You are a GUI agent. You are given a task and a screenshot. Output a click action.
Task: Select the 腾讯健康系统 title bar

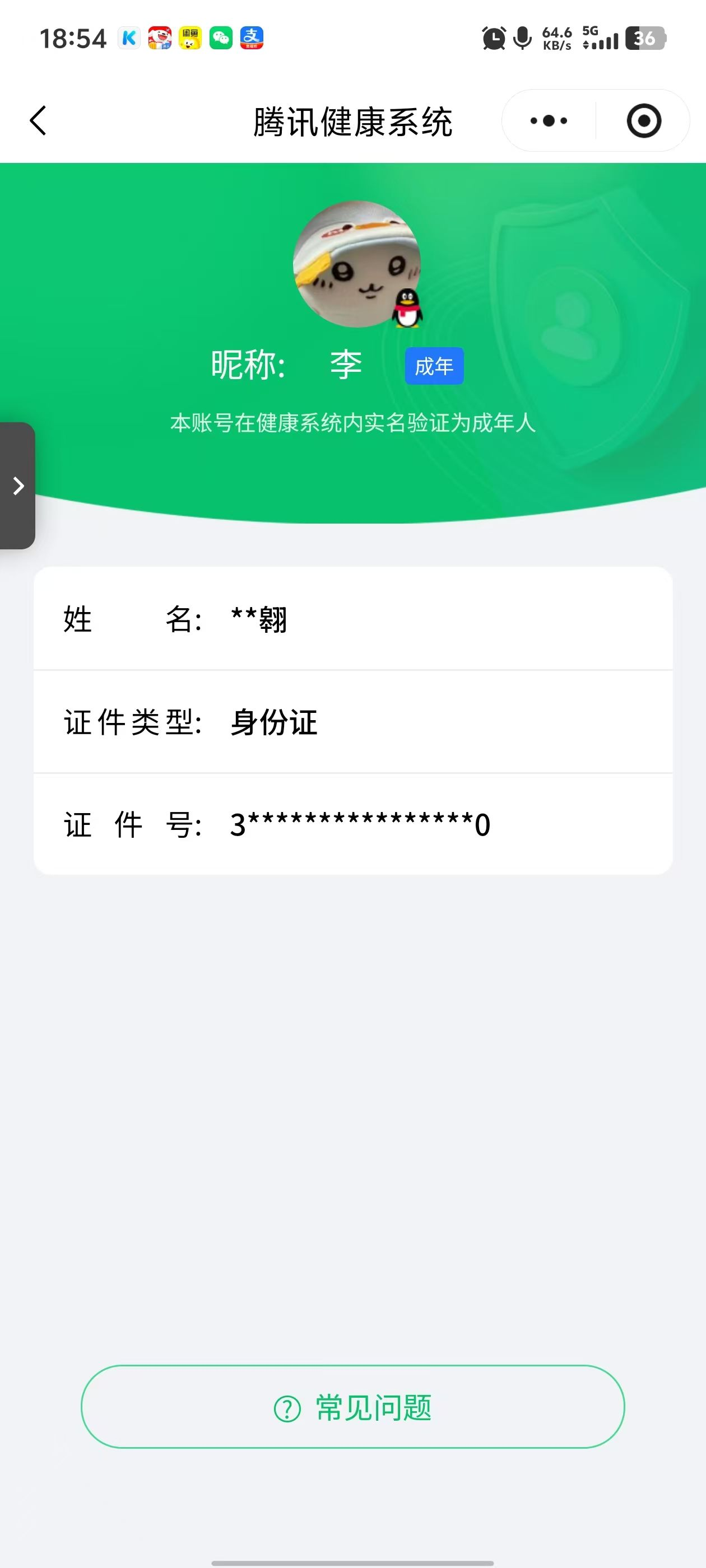click(x=352, y=120)
